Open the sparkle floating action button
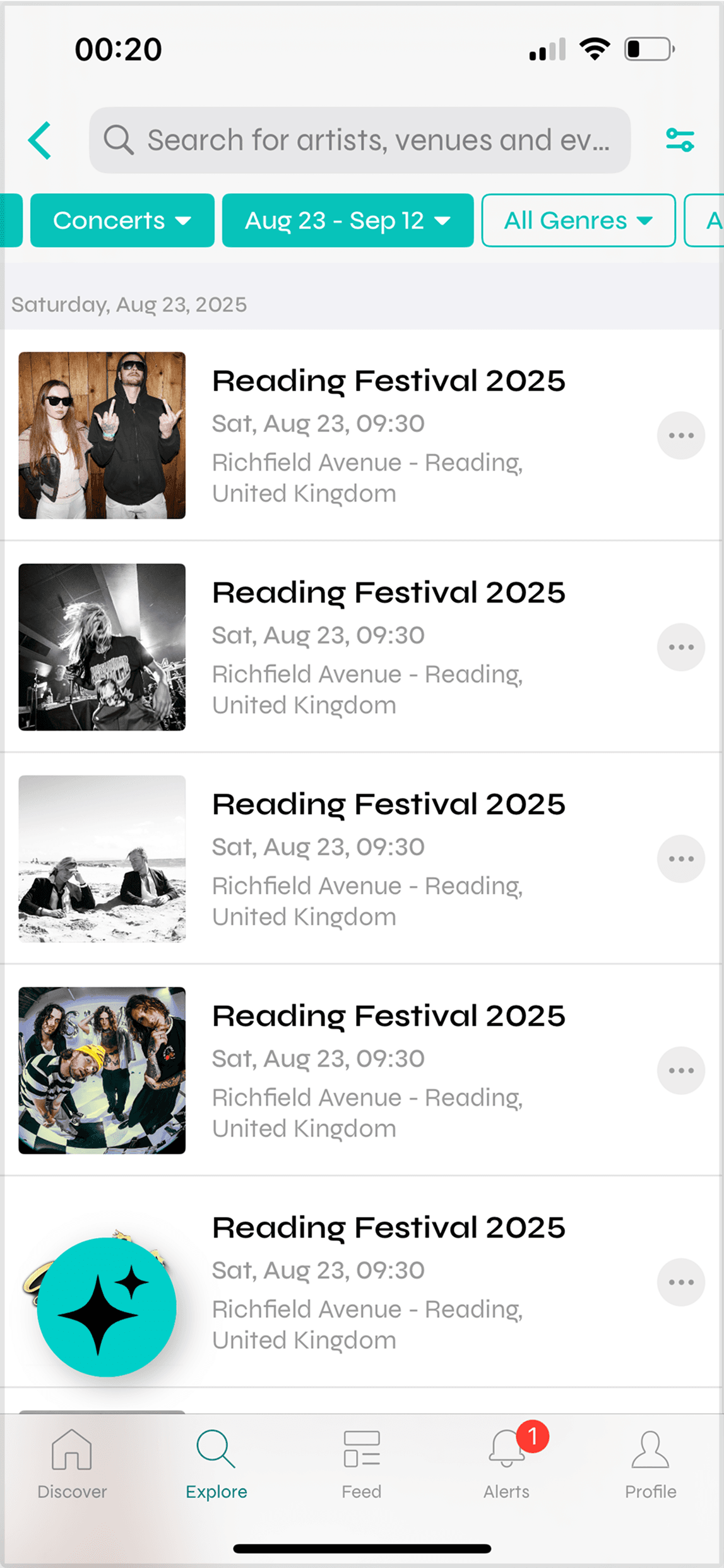This screenshot has height=1568, width=724. coord(107,1306)
